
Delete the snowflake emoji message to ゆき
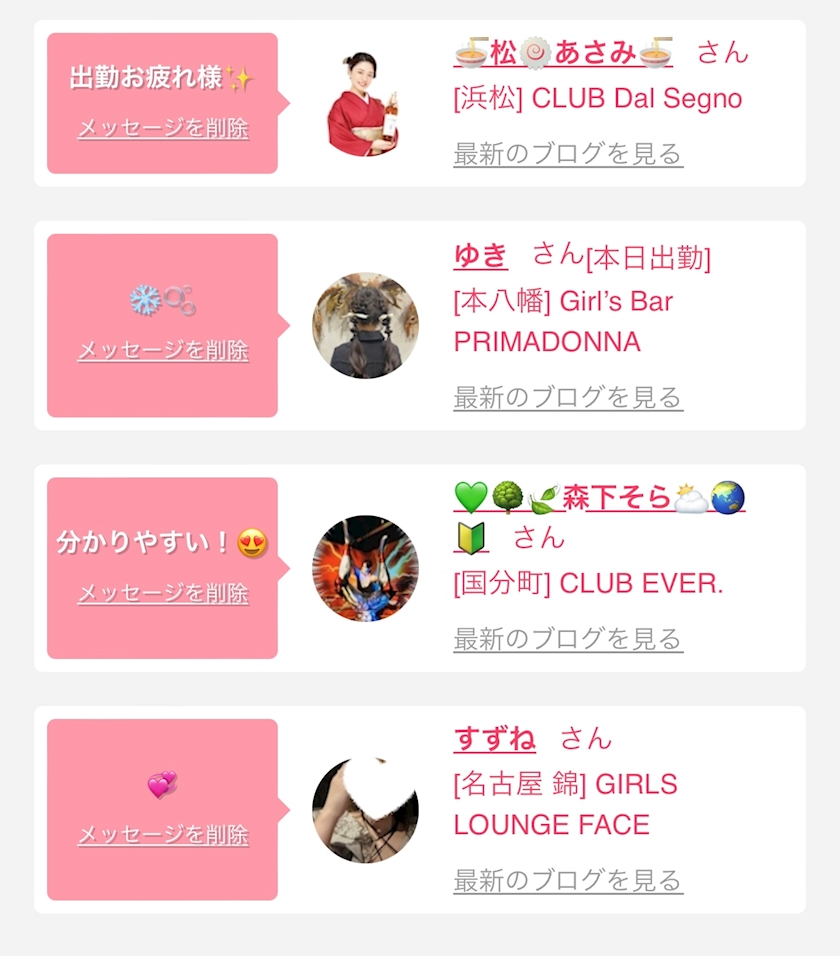click(163, 350)
